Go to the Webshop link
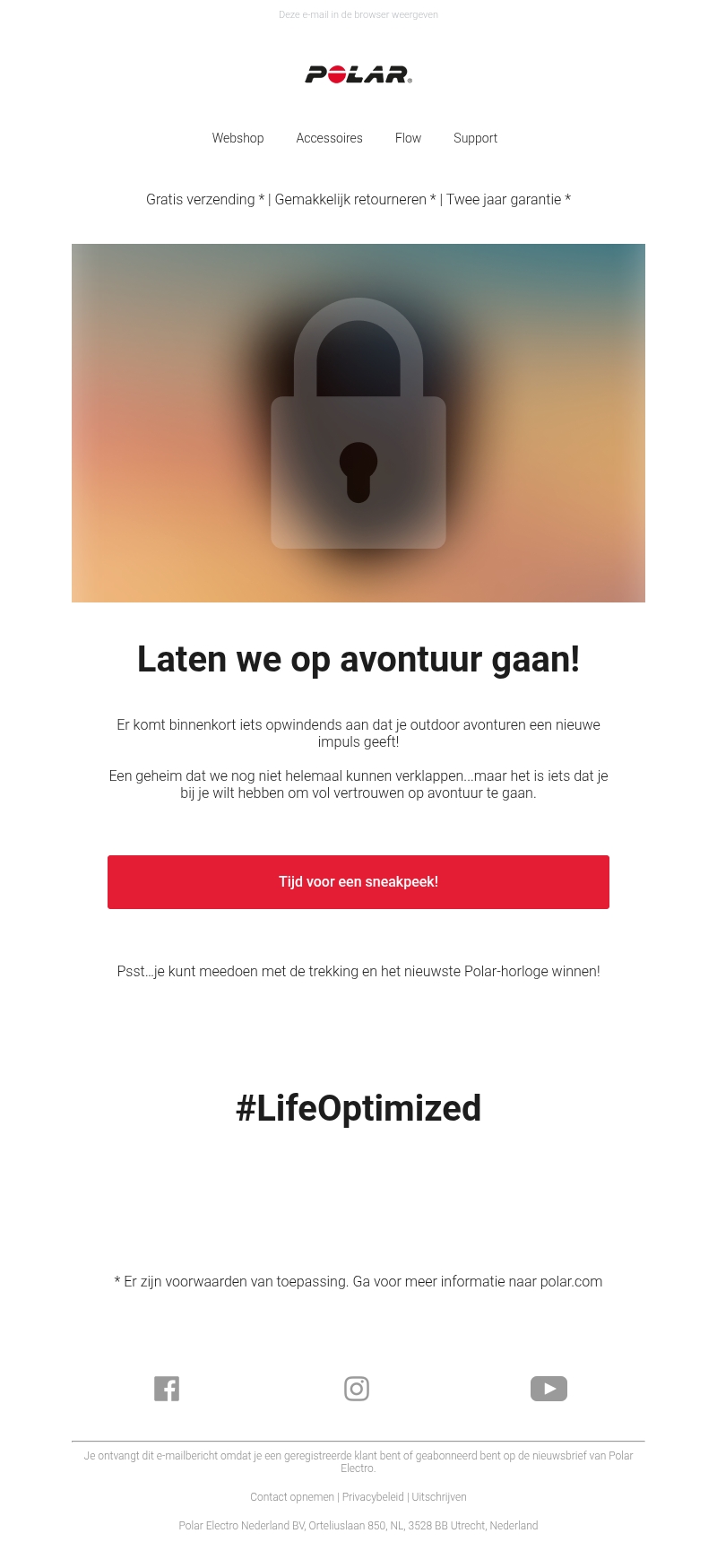Image resolution: width=717 pixels, height=1568 pixels. (x=238, y=138)
